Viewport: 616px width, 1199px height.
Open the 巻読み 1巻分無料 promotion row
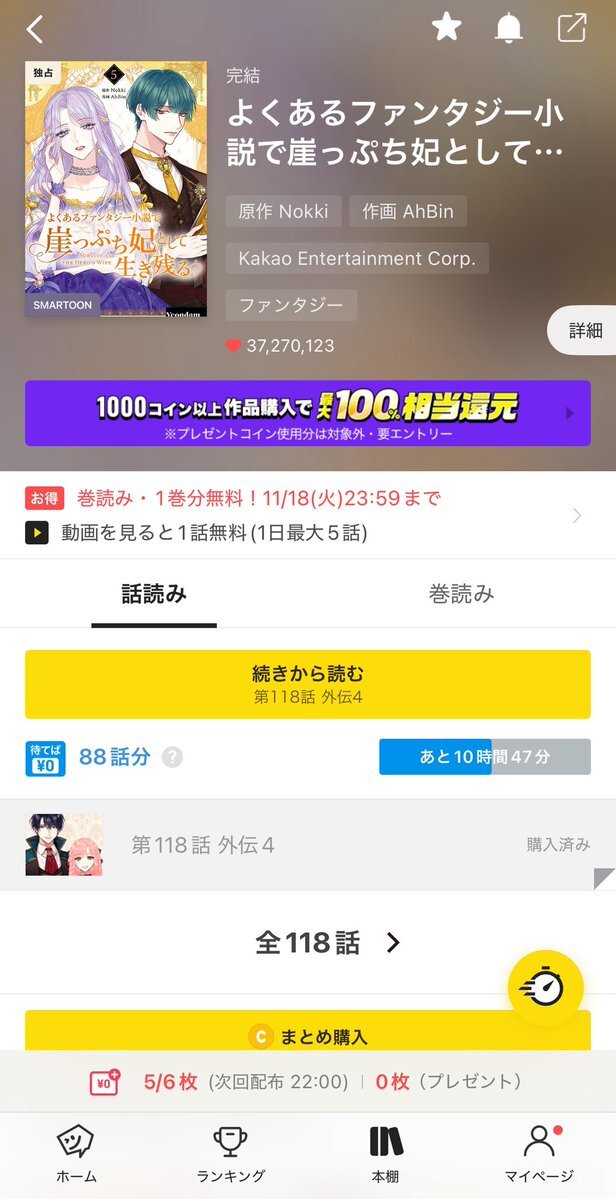[x=307, y=515]
